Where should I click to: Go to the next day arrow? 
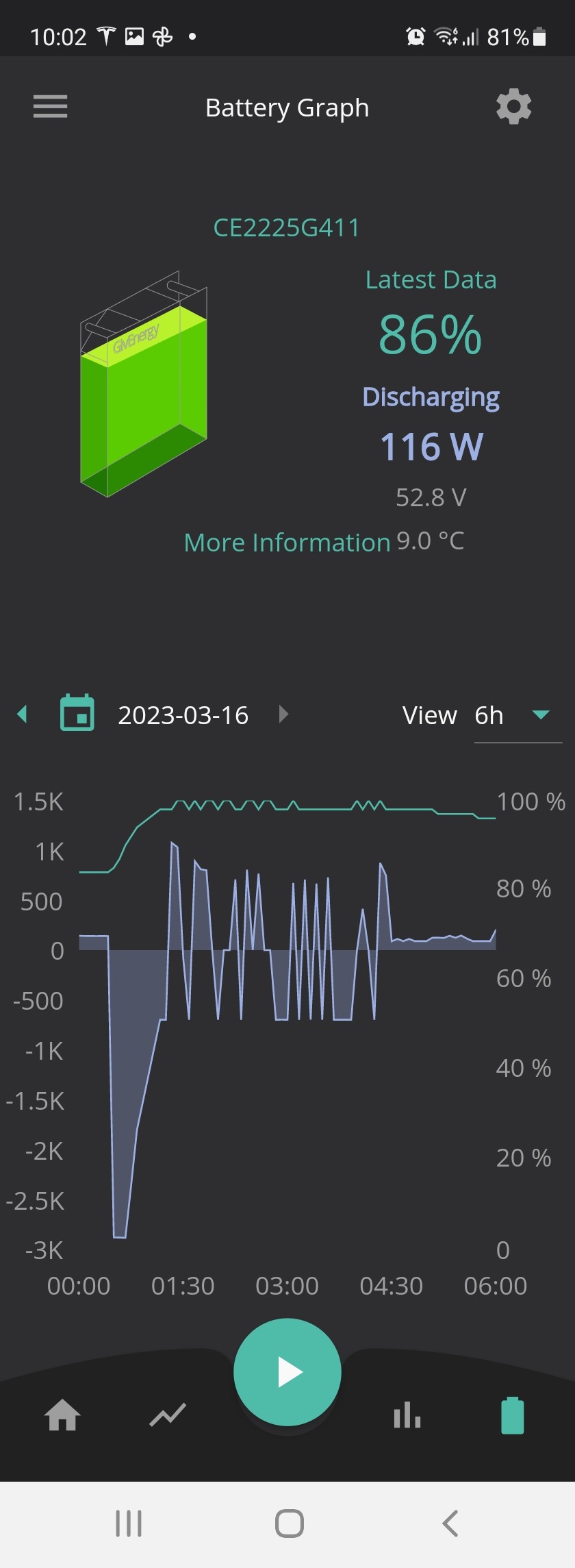tap(284, 714)
